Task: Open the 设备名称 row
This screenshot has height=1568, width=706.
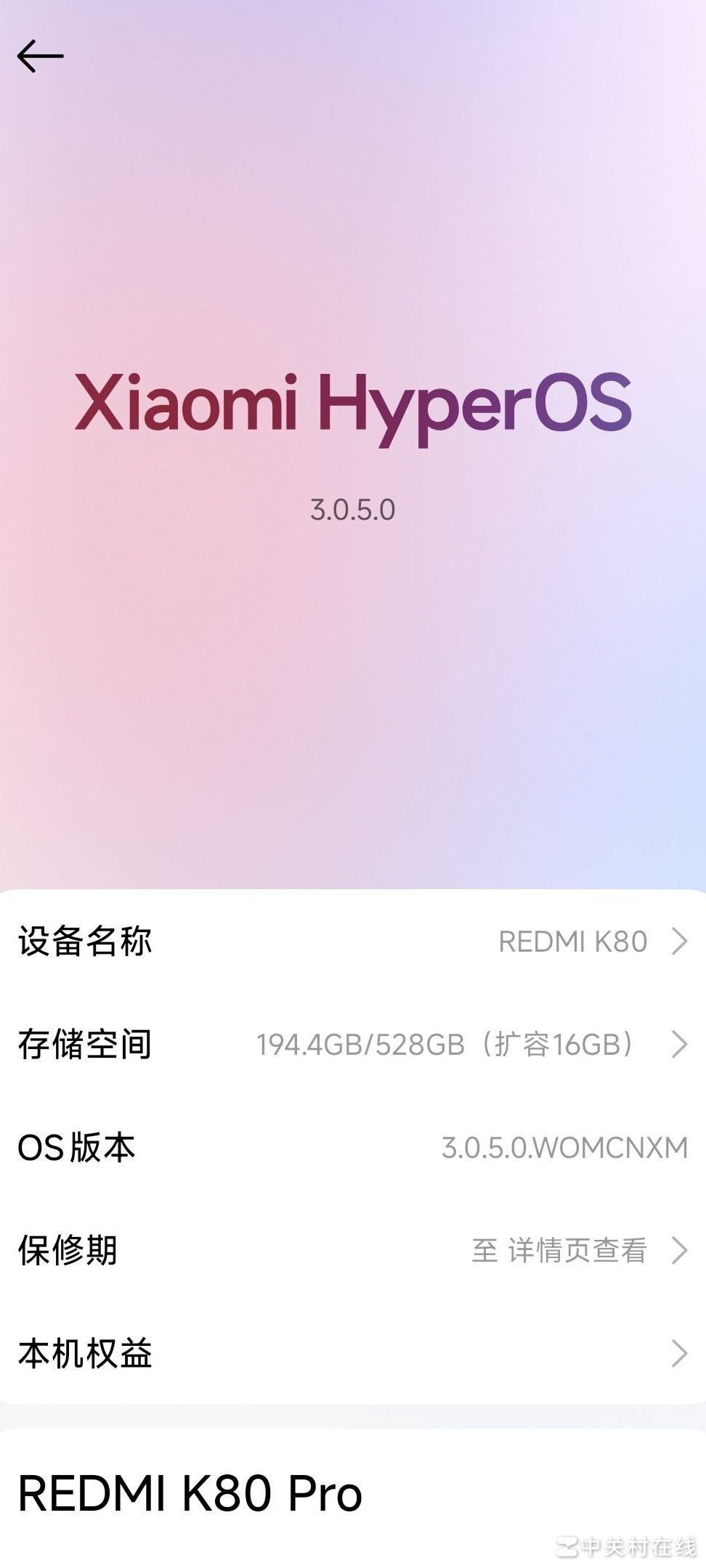Action: tap(353, 941)
